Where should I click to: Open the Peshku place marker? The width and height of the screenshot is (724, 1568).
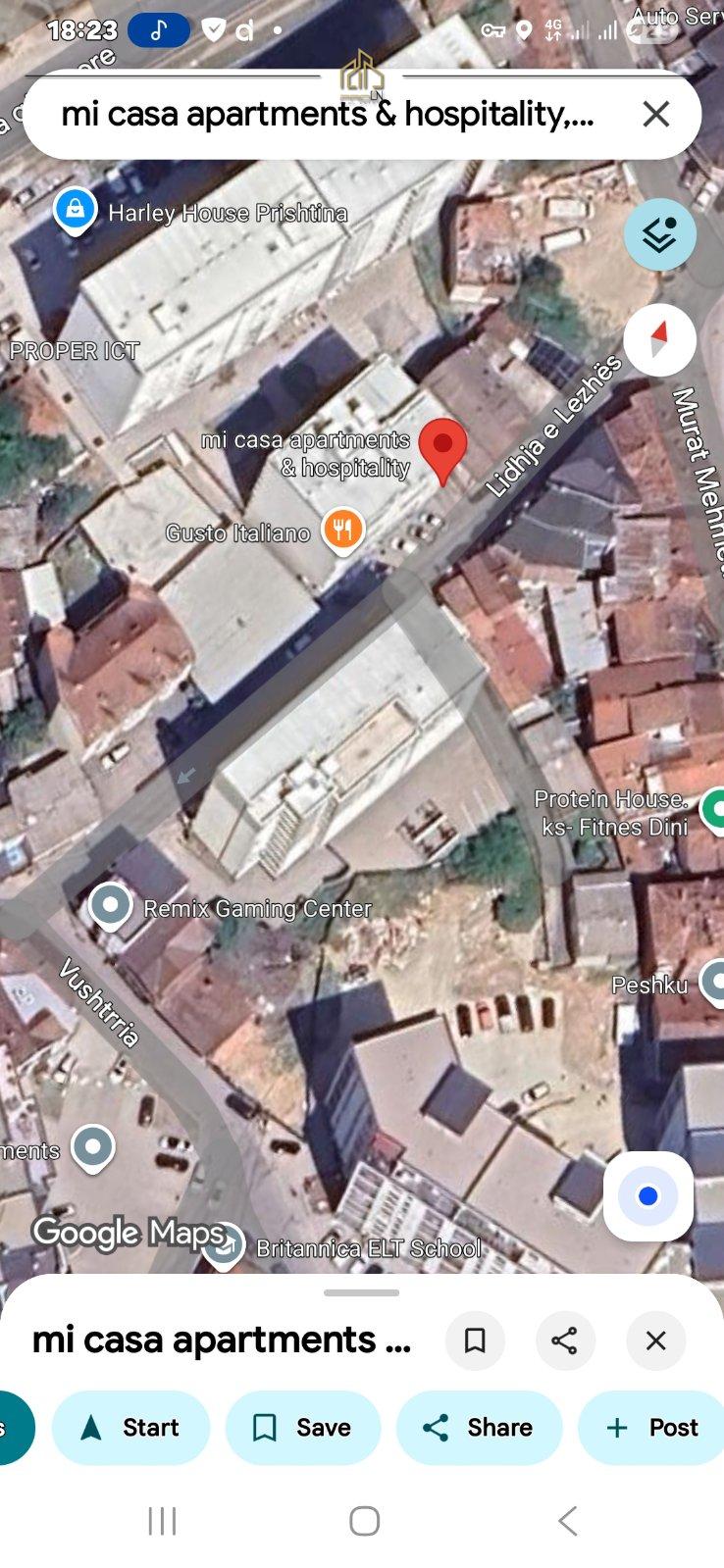714,982
